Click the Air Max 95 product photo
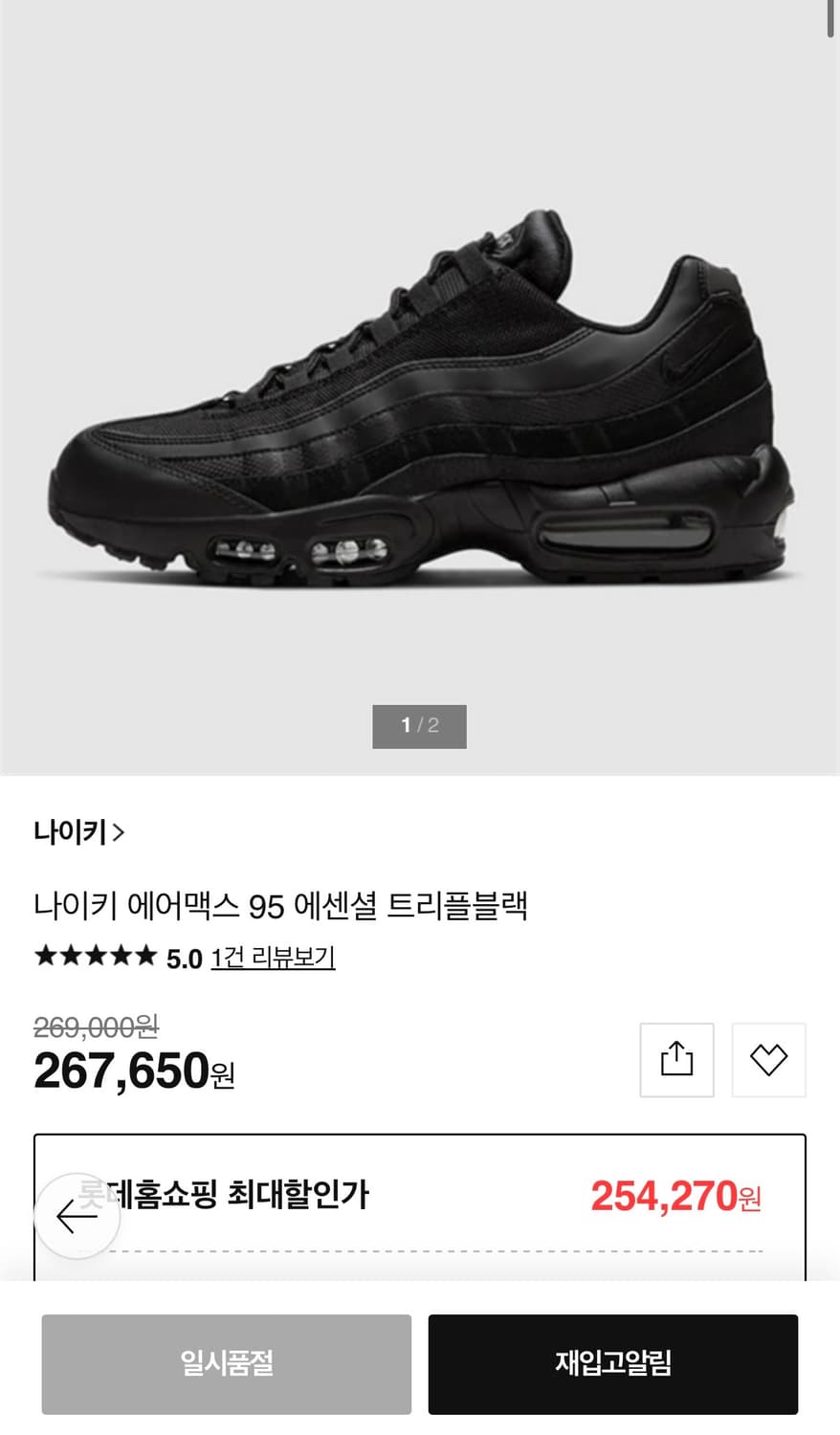Image resolution: width=840 pixels, height=1435 pixels. pyautogui.click(x=420, y=402)
